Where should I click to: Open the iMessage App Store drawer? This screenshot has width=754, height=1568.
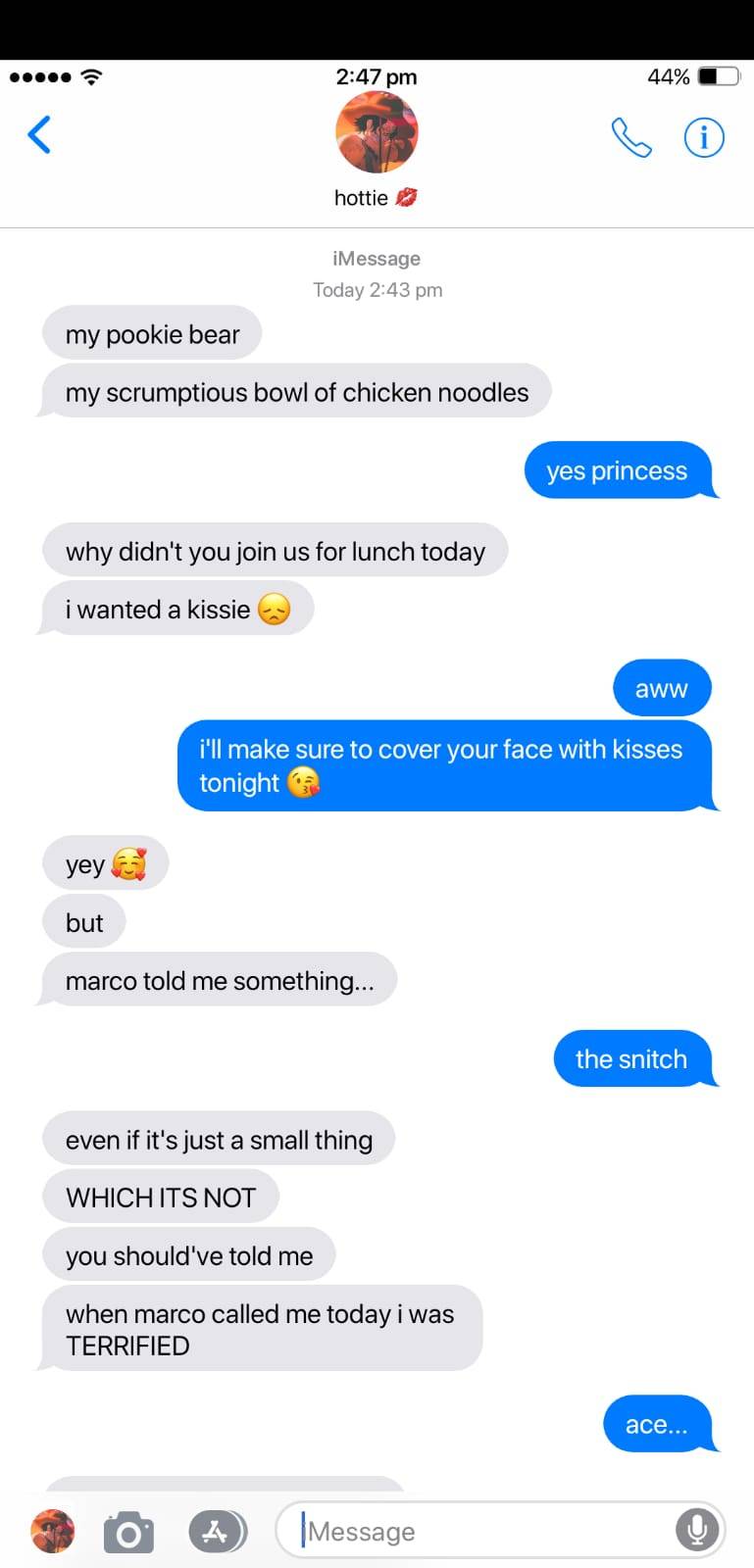(217, 1532)
